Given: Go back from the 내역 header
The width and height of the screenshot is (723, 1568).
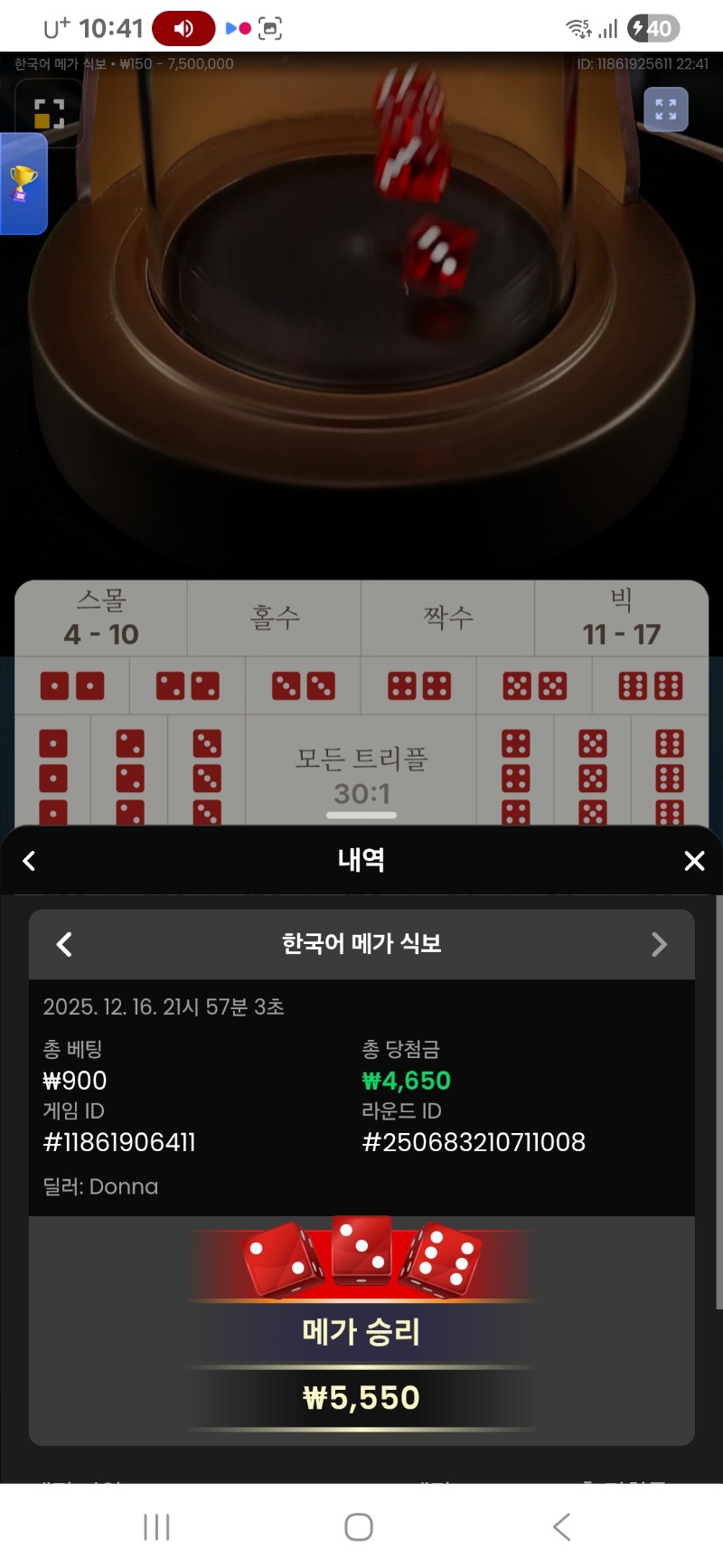Looking at the screenshot, I should coord(29,861).
